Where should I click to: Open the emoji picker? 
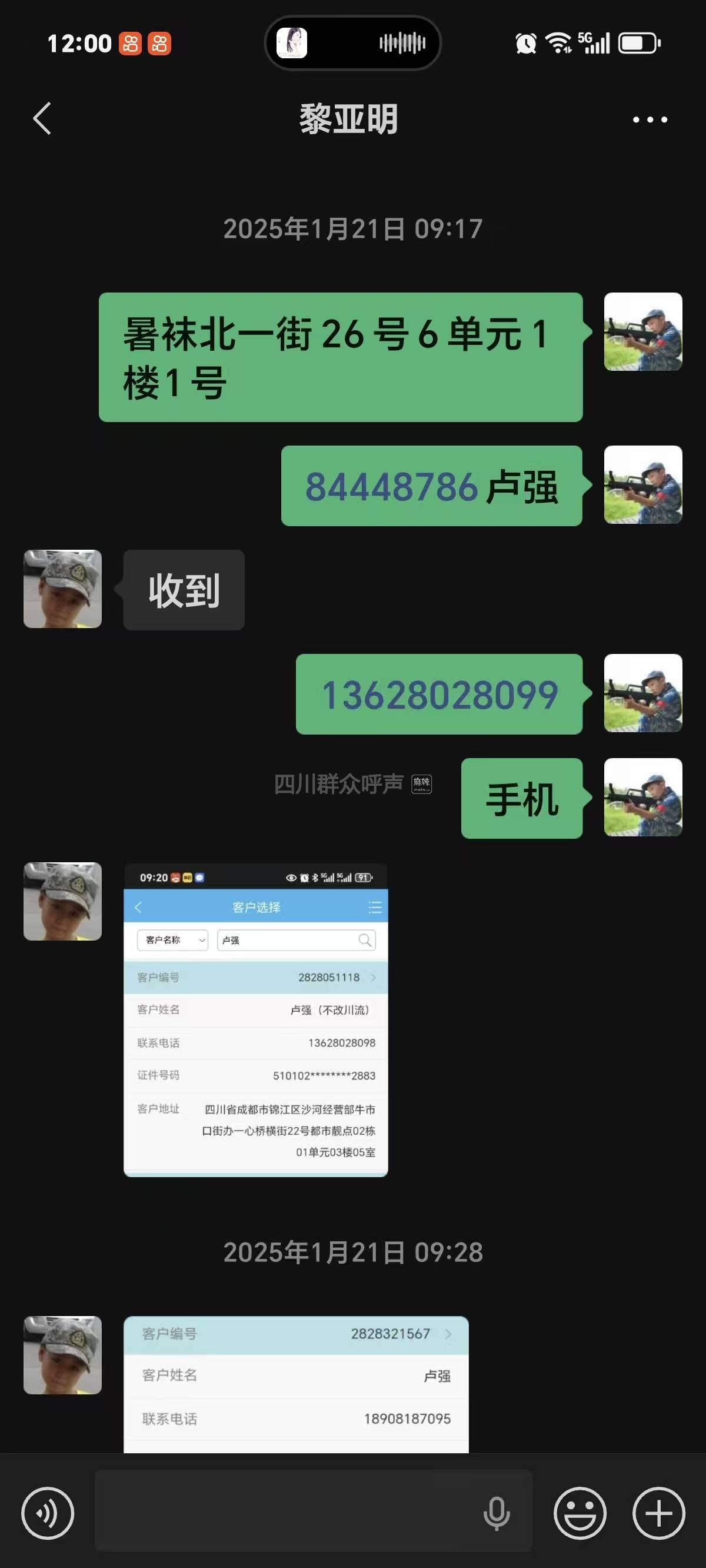click(x=580, y=1513)
